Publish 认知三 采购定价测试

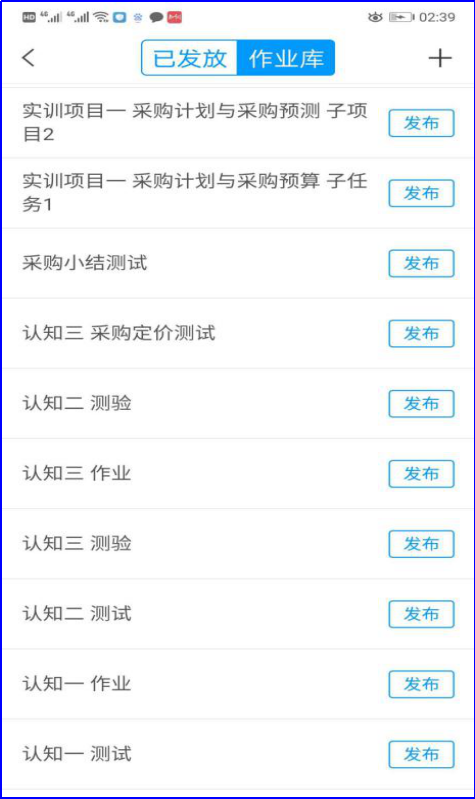[x=421, y=334]
